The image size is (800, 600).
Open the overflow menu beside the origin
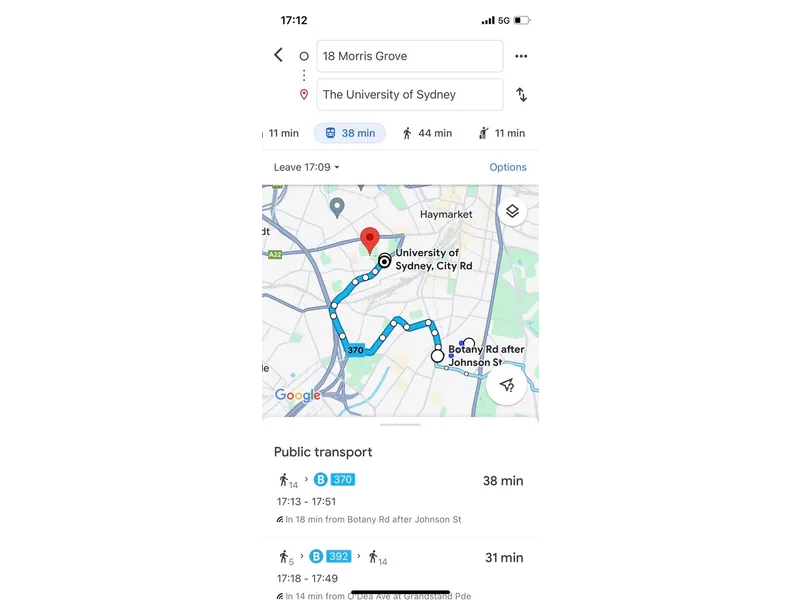coord(521,56)
